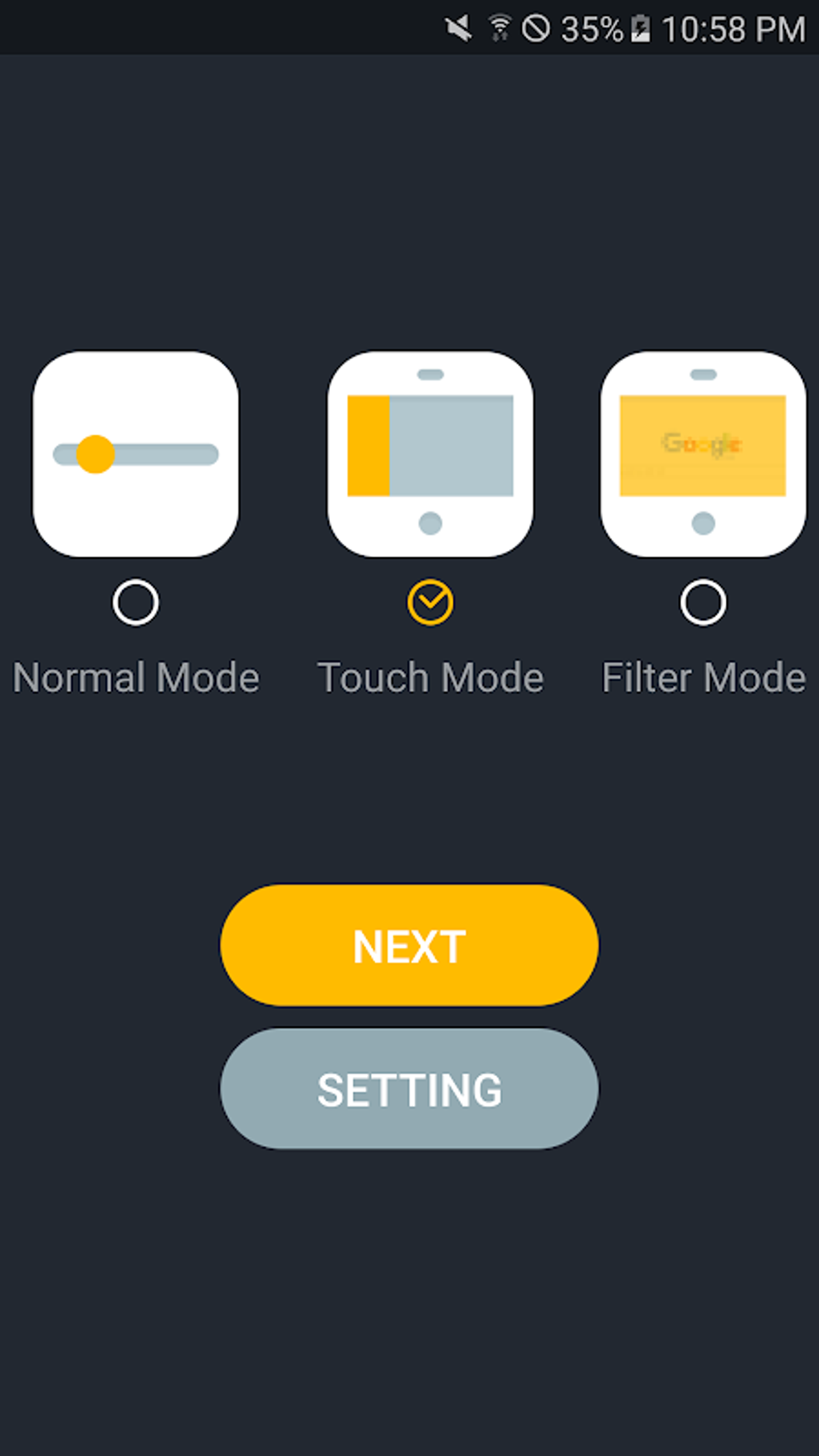This screenshot has width=819, height=1456.
Task: Tap the NEXT button
Action: pyautogui.click(x=409, y=945)
